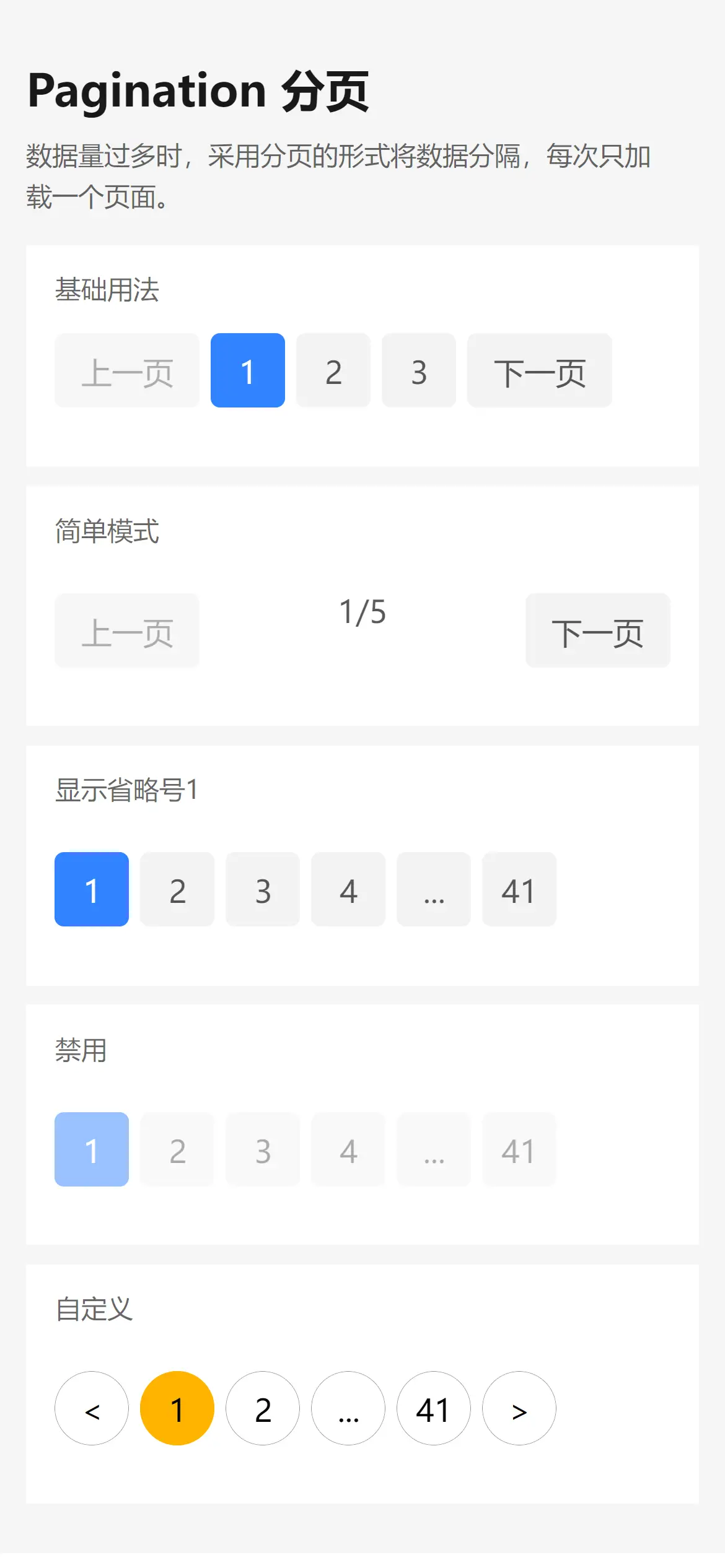725x1568 pixels.
Task: Select page 2 in 显示省略号1
Action: click(177, 889)
